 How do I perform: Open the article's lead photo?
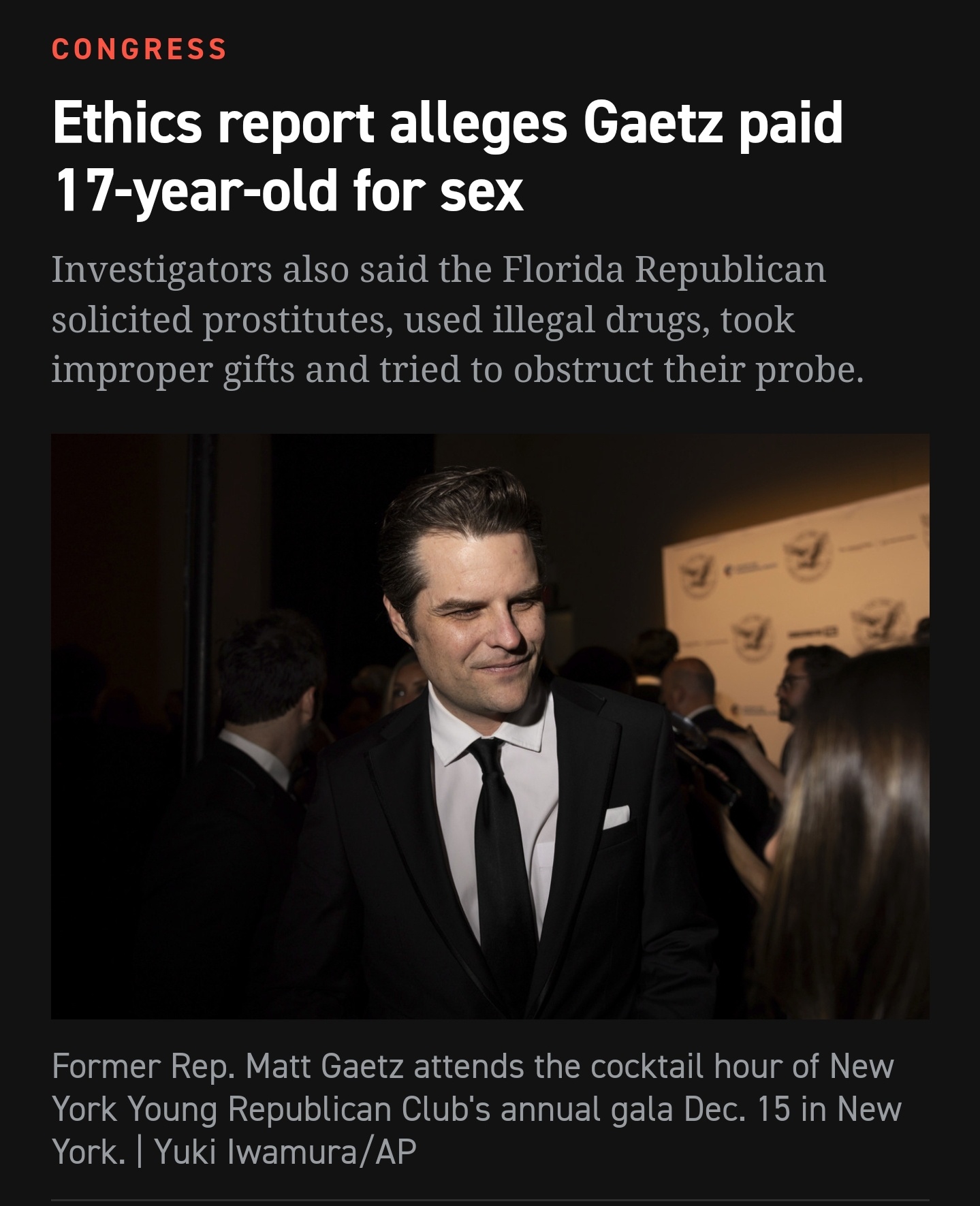click(490, 726)
